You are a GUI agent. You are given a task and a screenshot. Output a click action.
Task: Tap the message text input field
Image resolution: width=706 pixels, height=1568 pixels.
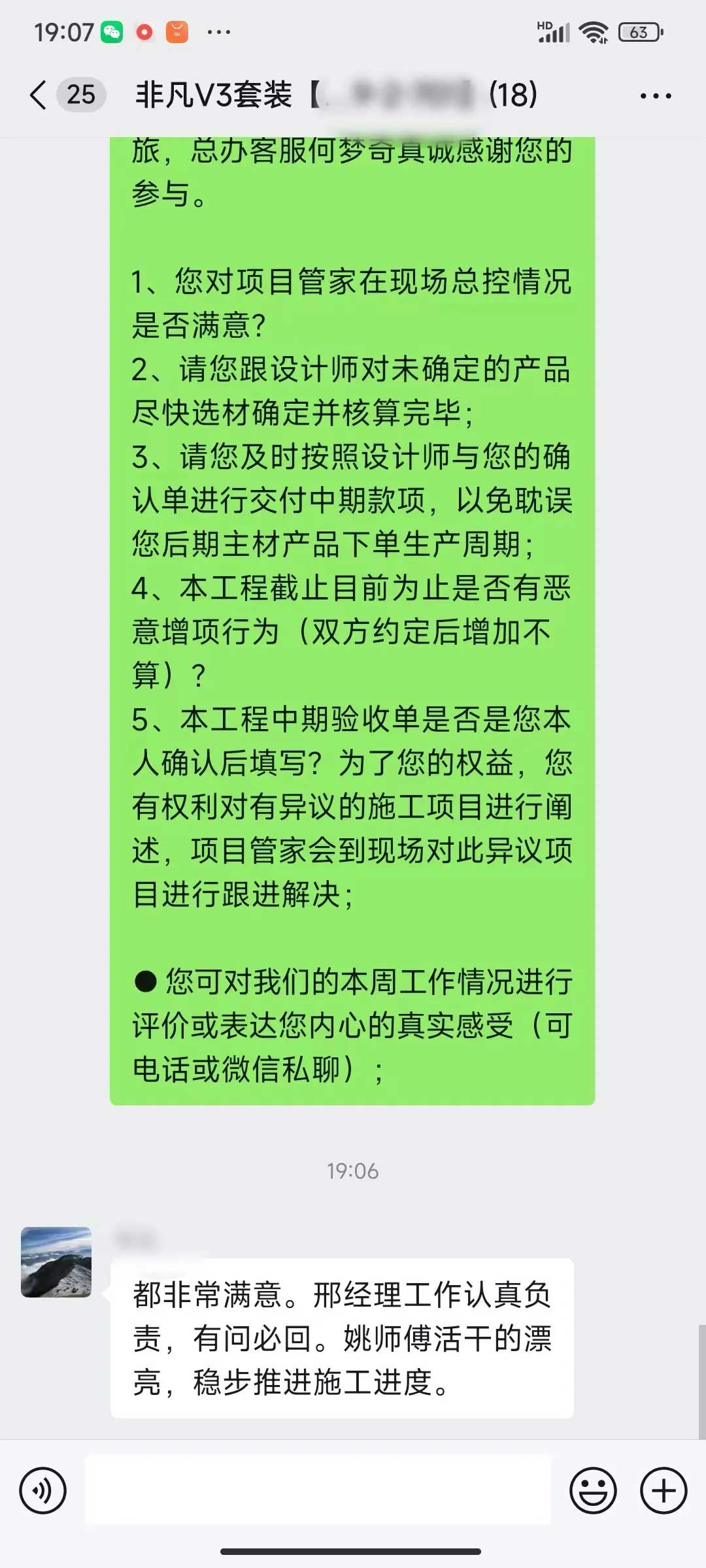[x=318, y=1491]
